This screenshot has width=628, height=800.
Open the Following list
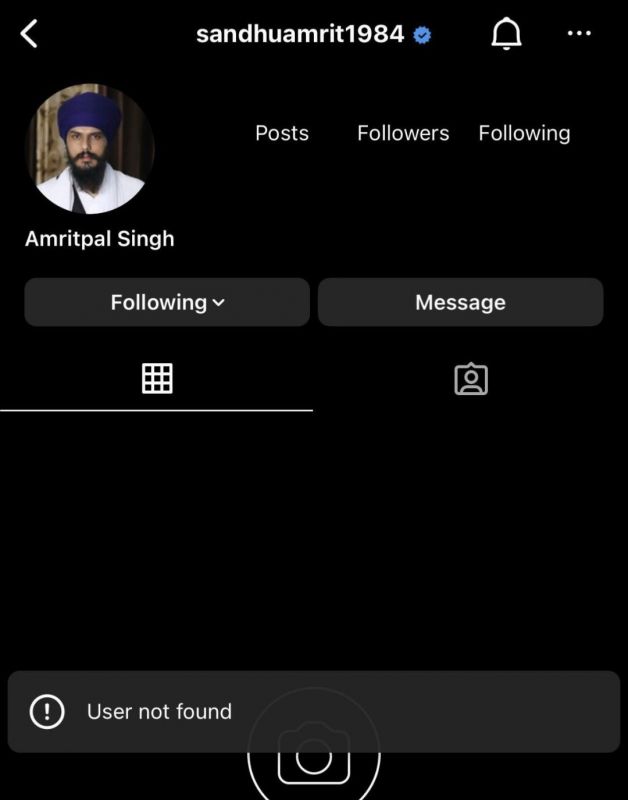click(524, 133)
